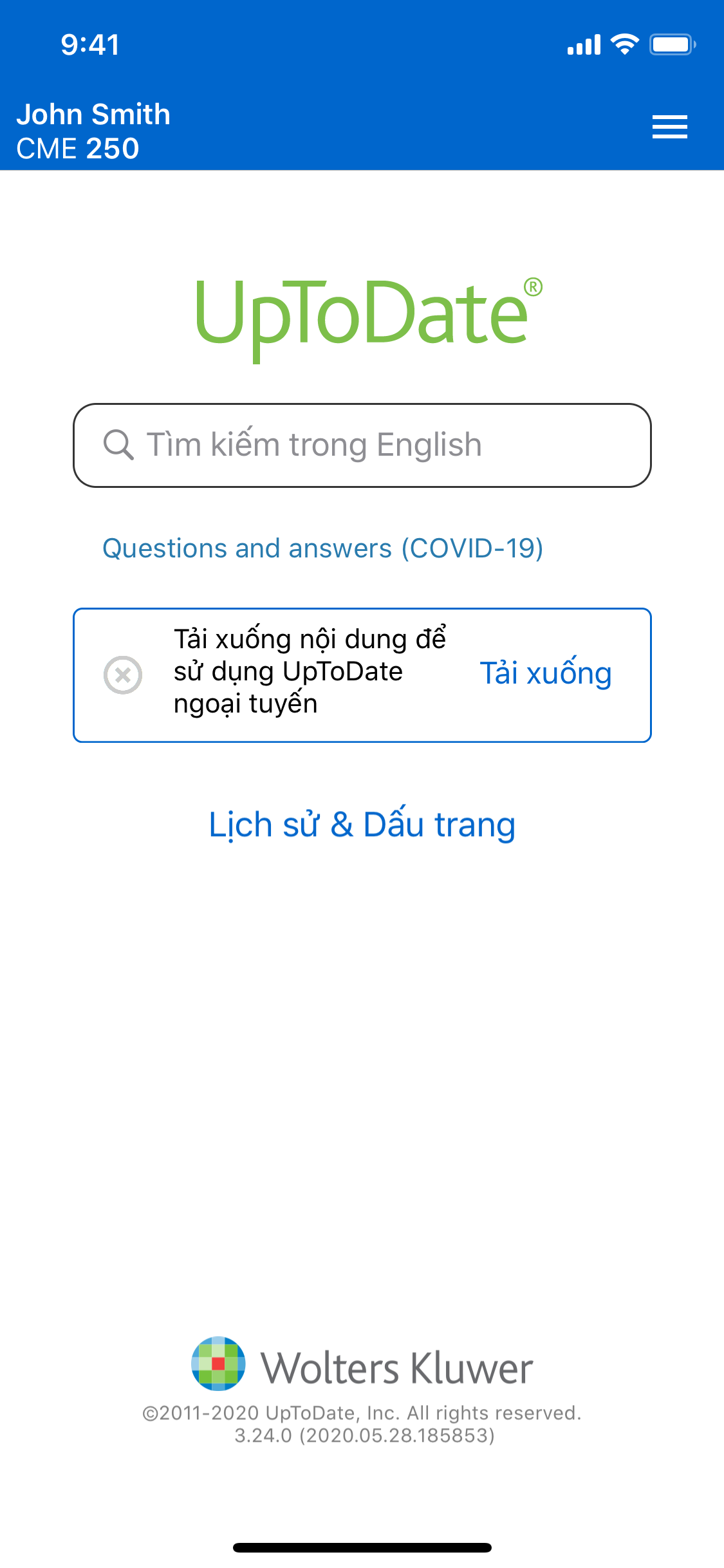This screenshot has height=1568, width=724.
Task: Tap John Smith profile name
Action: 94,113
